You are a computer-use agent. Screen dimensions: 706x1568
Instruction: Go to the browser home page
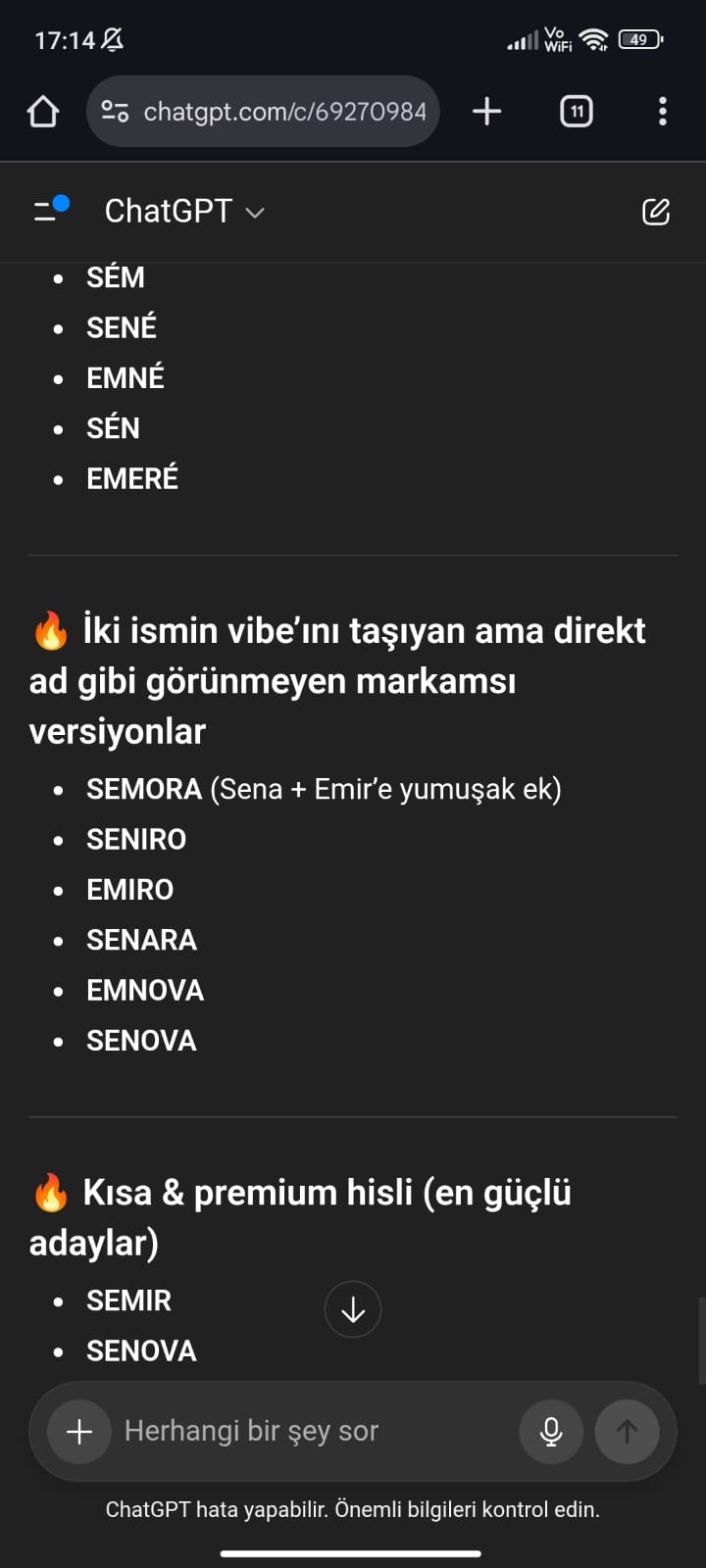(43, 112)
